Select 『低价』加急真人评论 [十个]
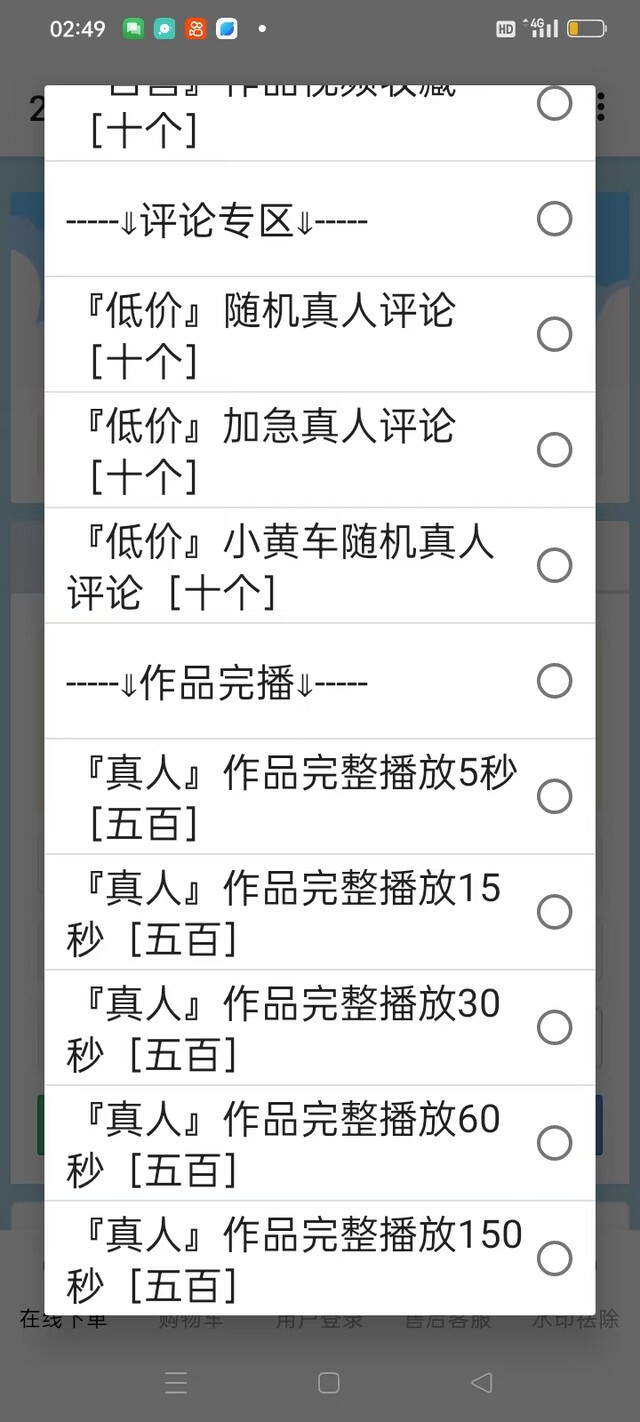Viewport: 640px width, 1422px height. [320, 450]
